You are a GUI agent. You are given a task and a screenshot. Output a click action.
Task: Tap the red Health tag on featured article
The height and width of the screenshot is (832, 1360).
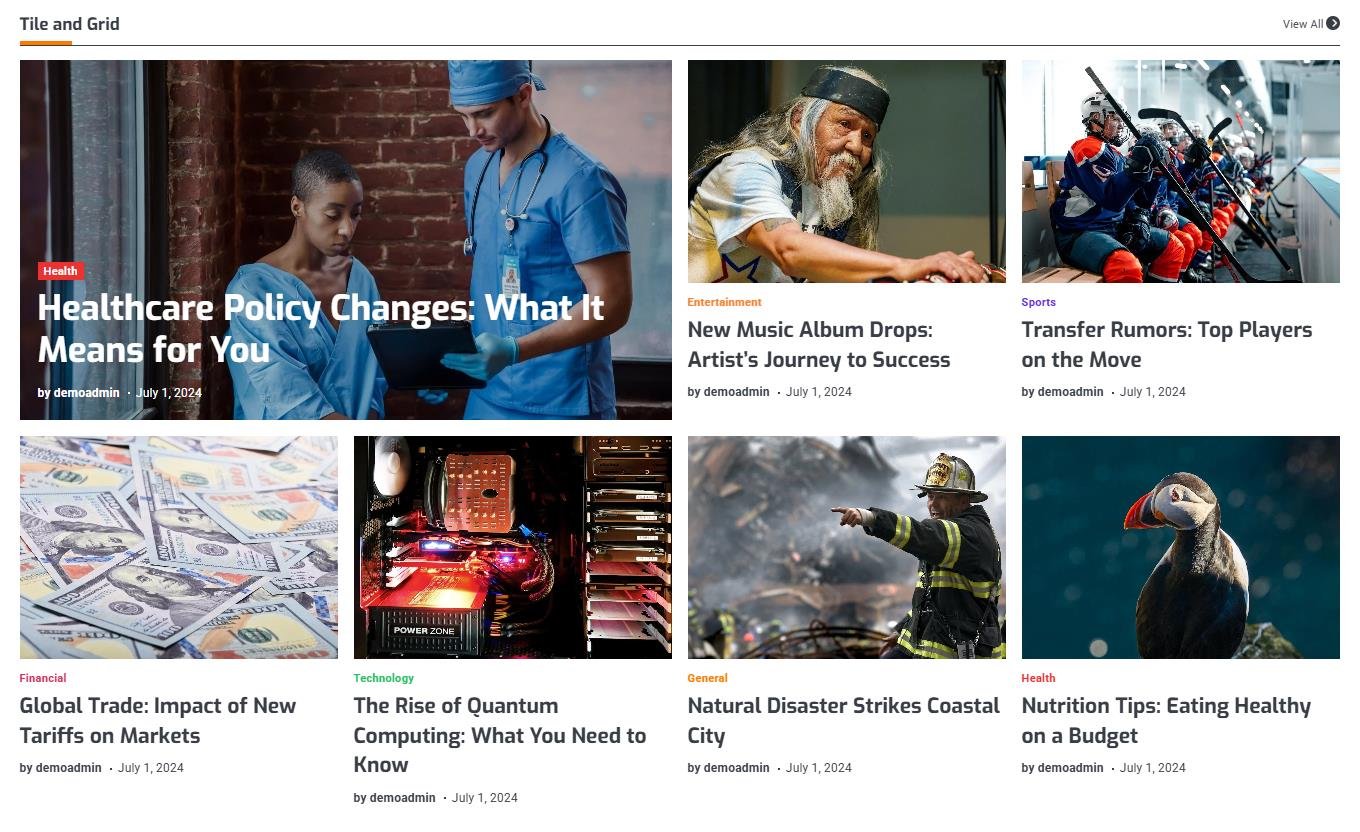pyautogui.click(x=60, y=271)
